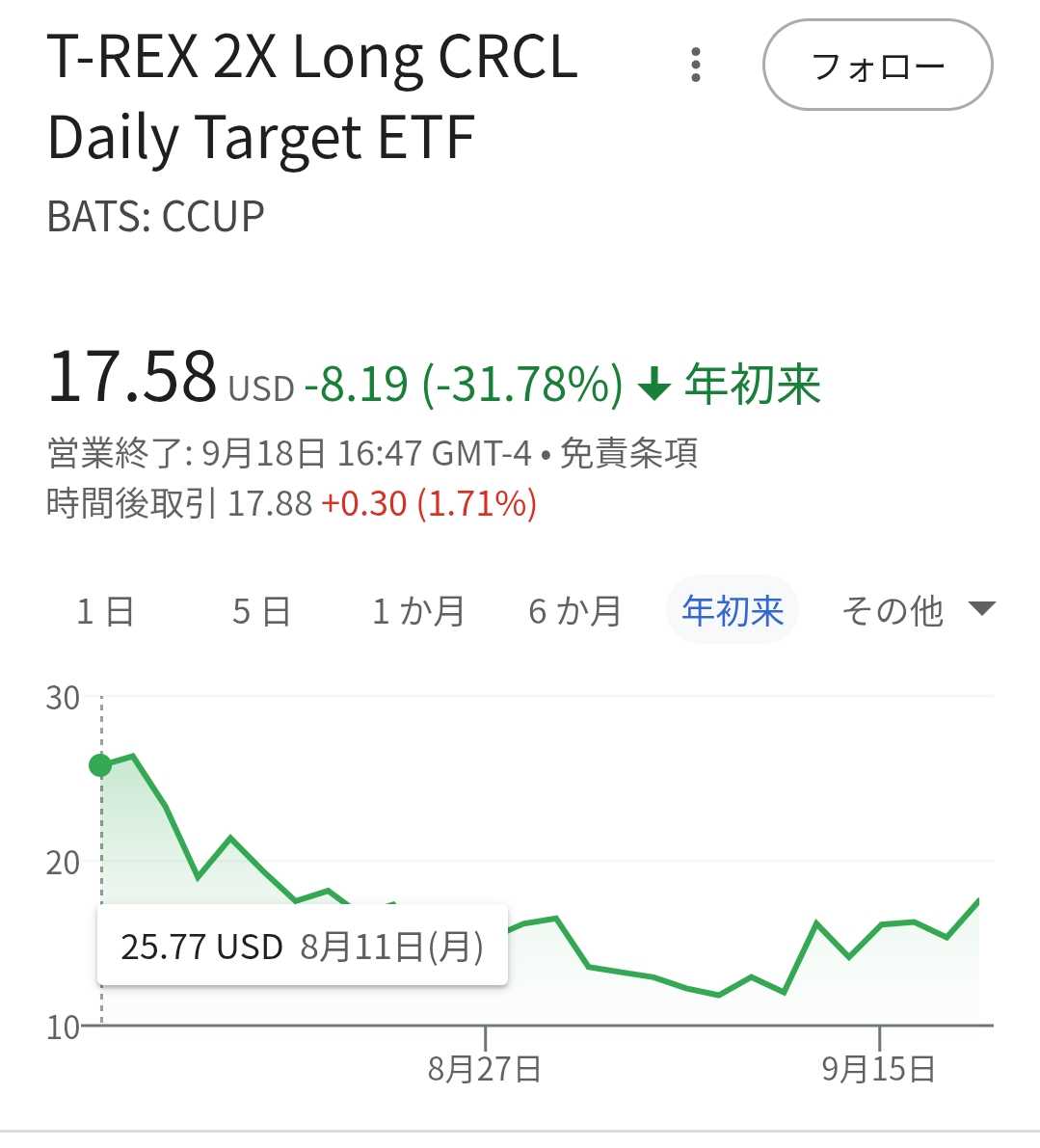The width and height of the screenshot is (1040, 1148).
Task: Select the 5日 chart range
Action: [x=261, y=611]
